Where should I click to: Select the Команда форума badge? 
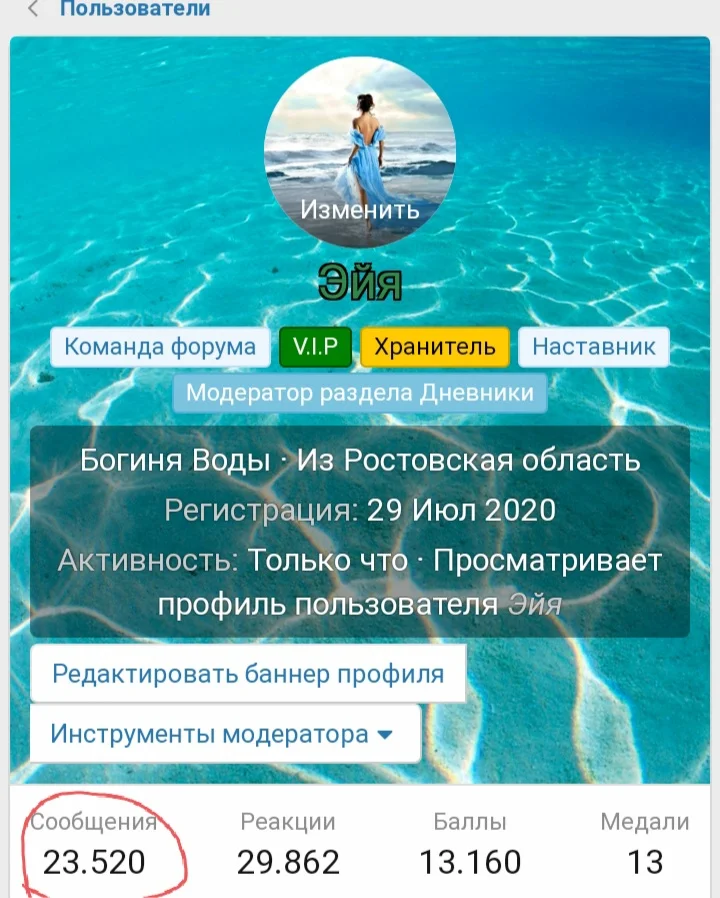(159, 347)
